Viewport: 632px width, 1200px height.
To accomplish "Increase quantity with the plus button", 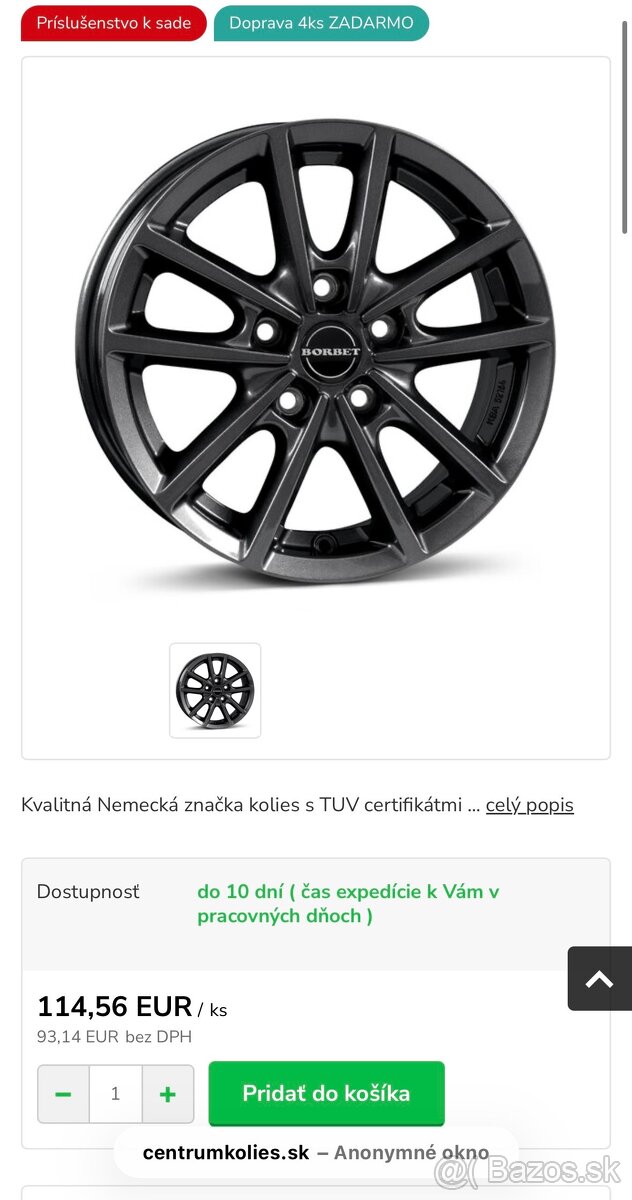I will [168, 1094].
